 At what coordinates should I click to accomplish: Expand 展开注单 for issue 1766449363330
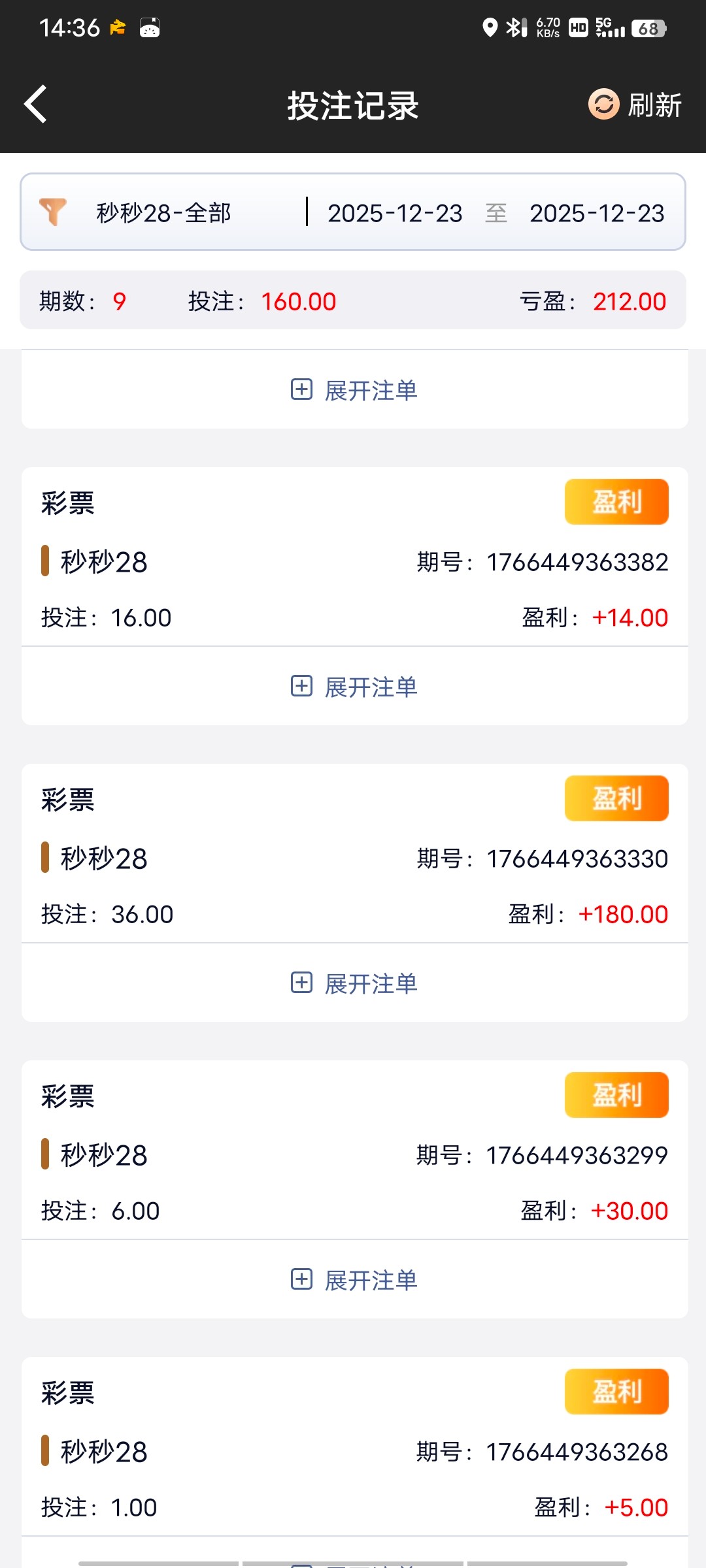pyautogui.click(x=354, y=983)
